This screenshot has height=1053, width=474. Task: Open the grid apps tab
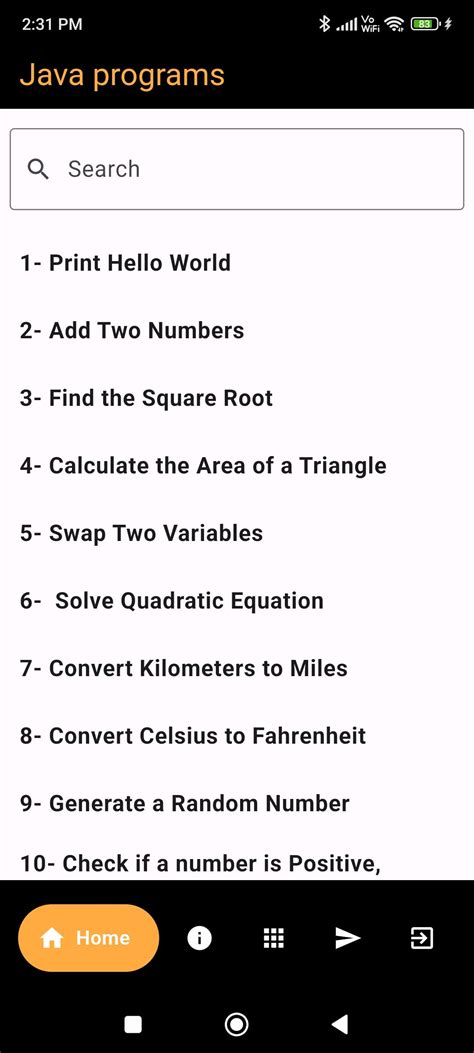pyautogui.click(x=273, y=938)
